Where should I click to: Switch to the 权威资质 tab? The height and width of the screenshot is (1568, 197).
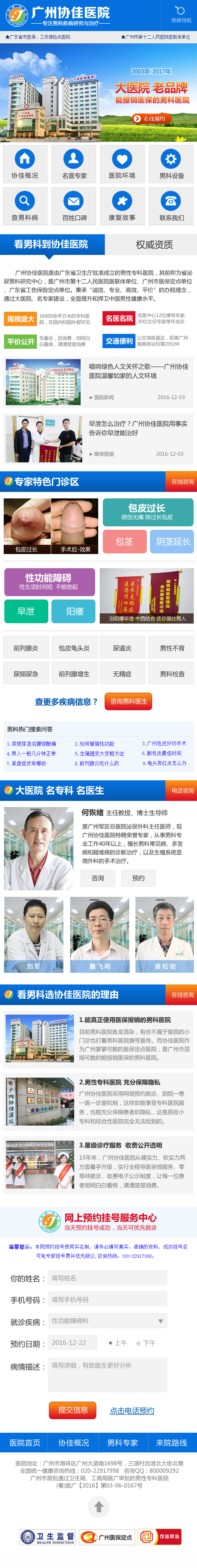154,245
